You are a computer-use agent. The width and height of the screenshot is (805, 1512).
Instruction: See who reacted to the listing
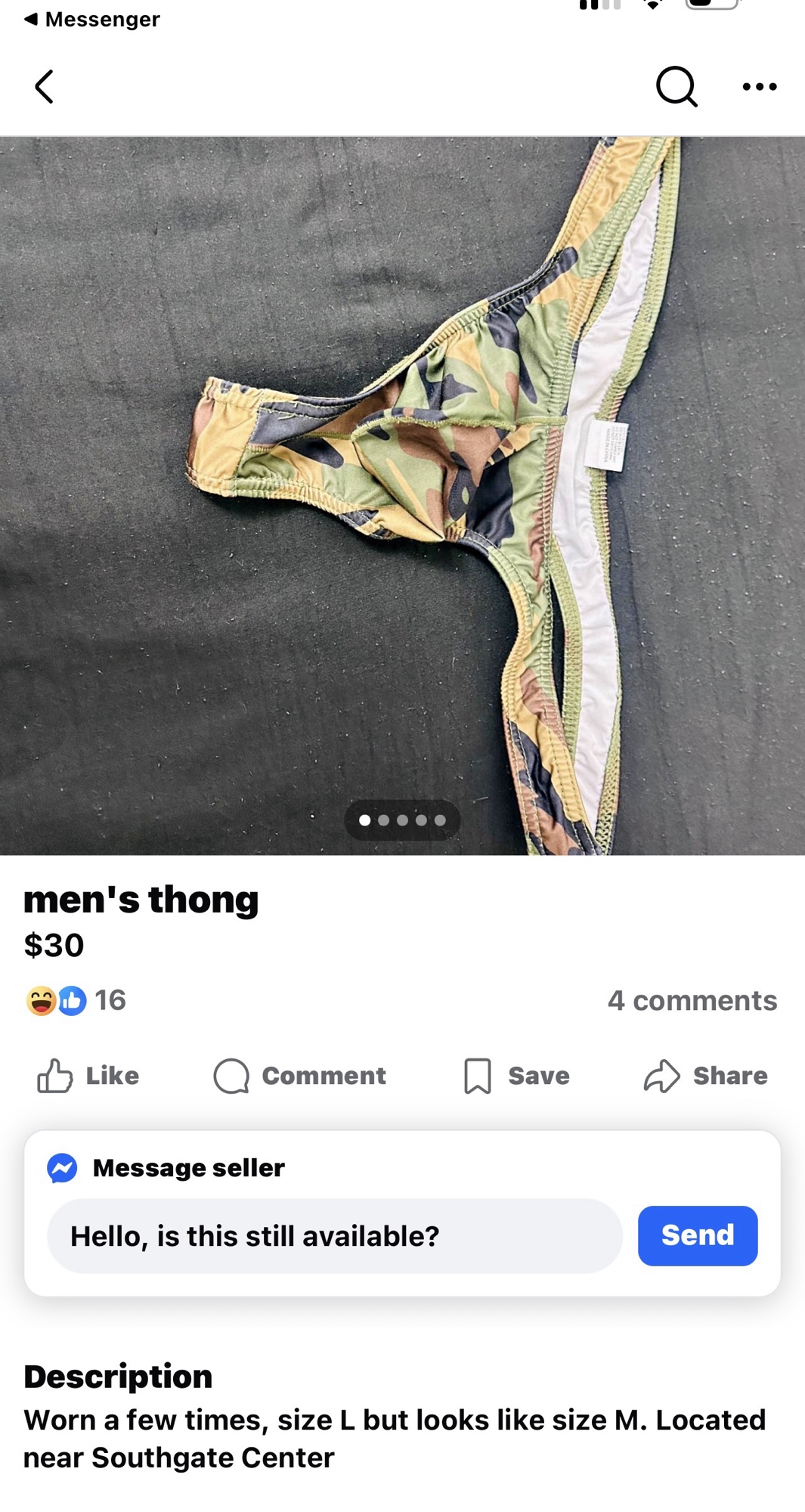76,1000
